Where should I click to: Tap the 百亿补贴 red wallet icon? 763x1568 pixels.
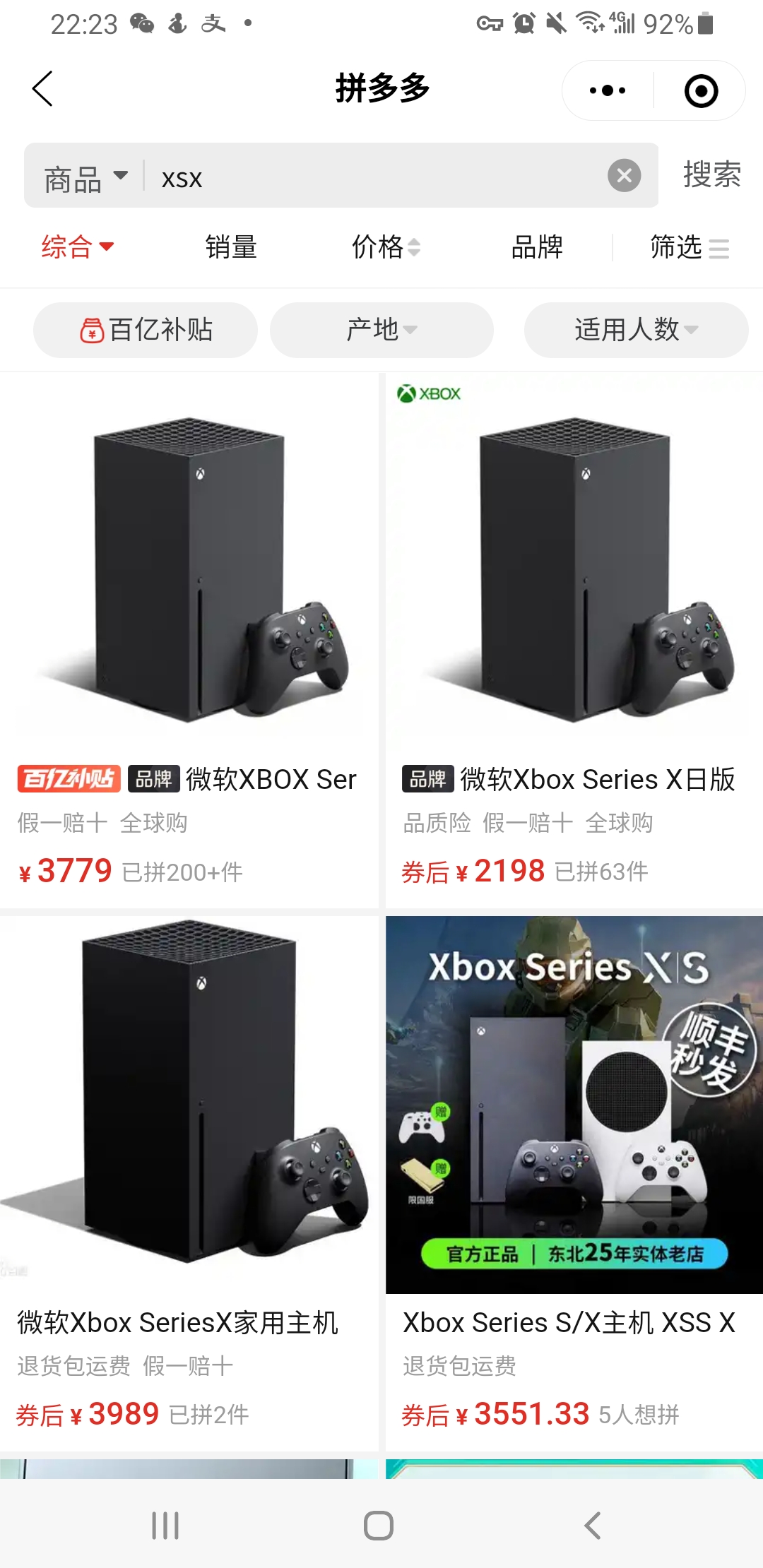[x=90, y=329]
